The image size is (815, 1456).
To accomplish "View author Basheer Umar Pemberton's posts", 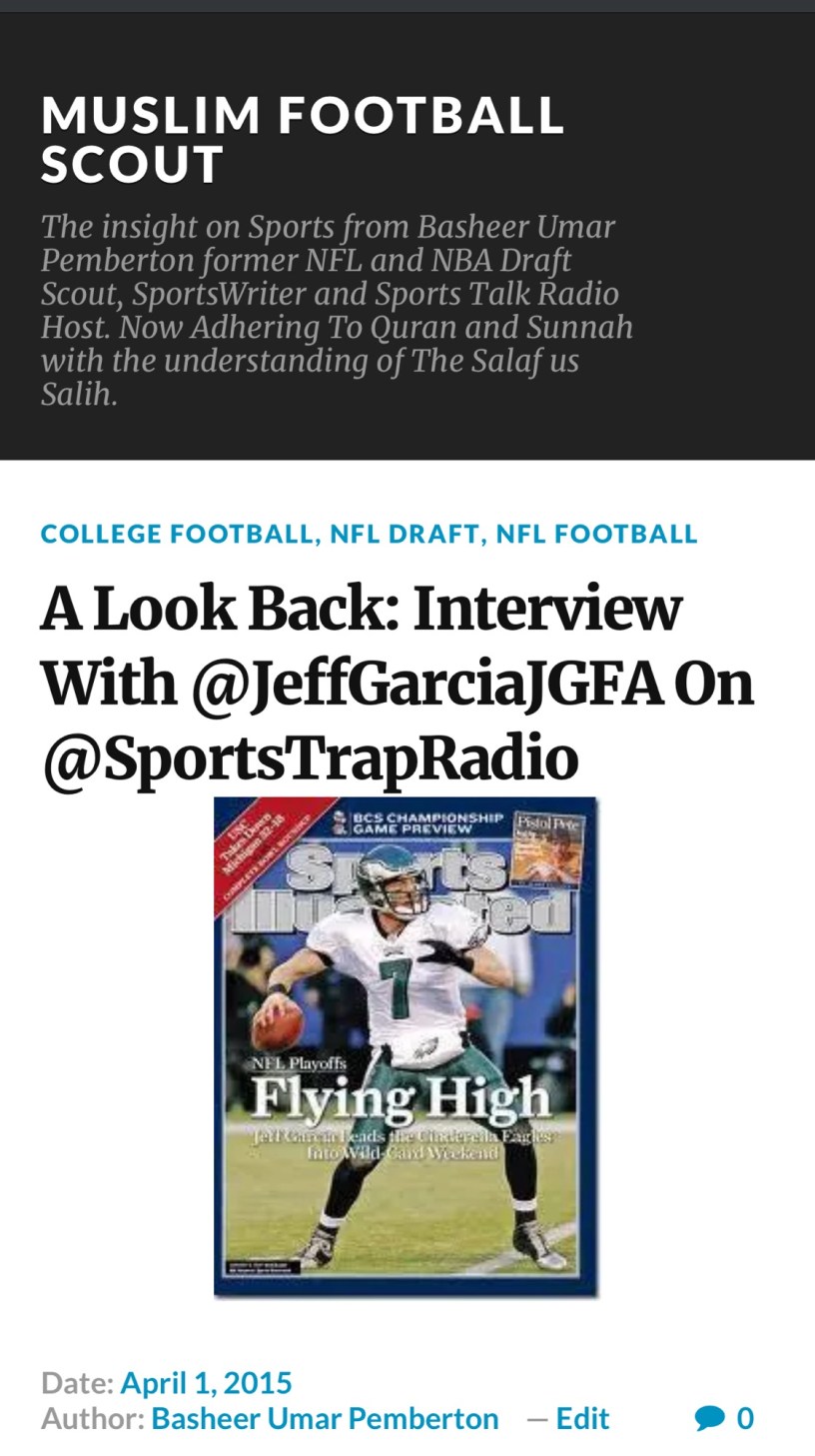I will point(325,1418).
